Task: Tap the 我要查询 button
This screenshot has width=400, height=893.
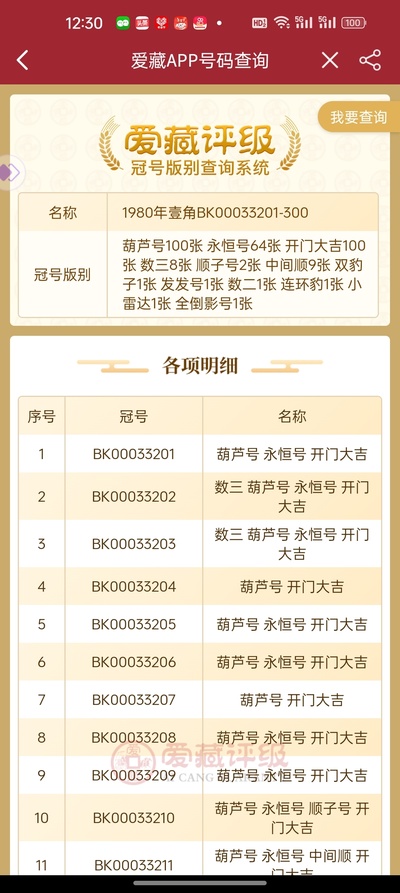Action: pyautogui.click(x=359, y=117)
